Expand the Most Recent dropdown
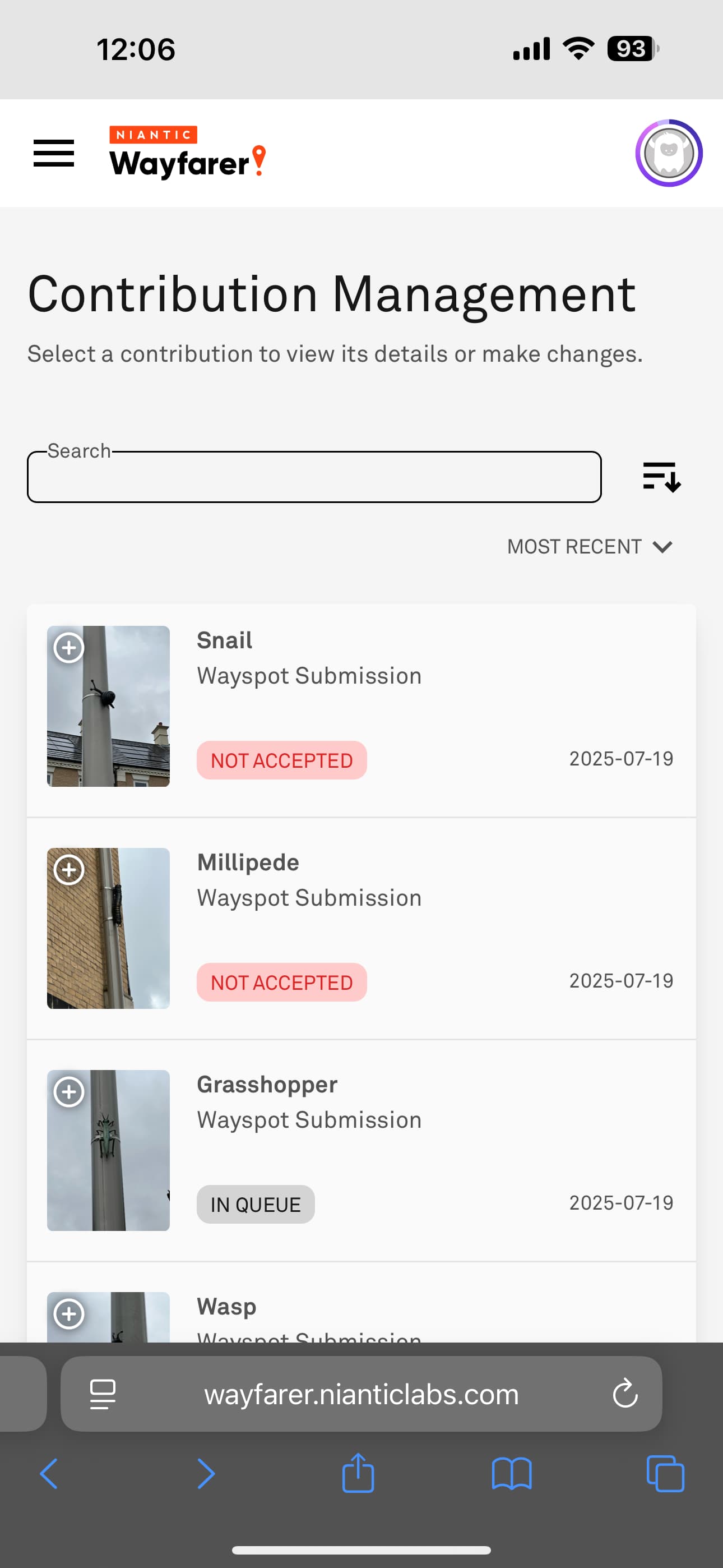The width and height of the screenshot is (723, 1568). click(590, 547)
